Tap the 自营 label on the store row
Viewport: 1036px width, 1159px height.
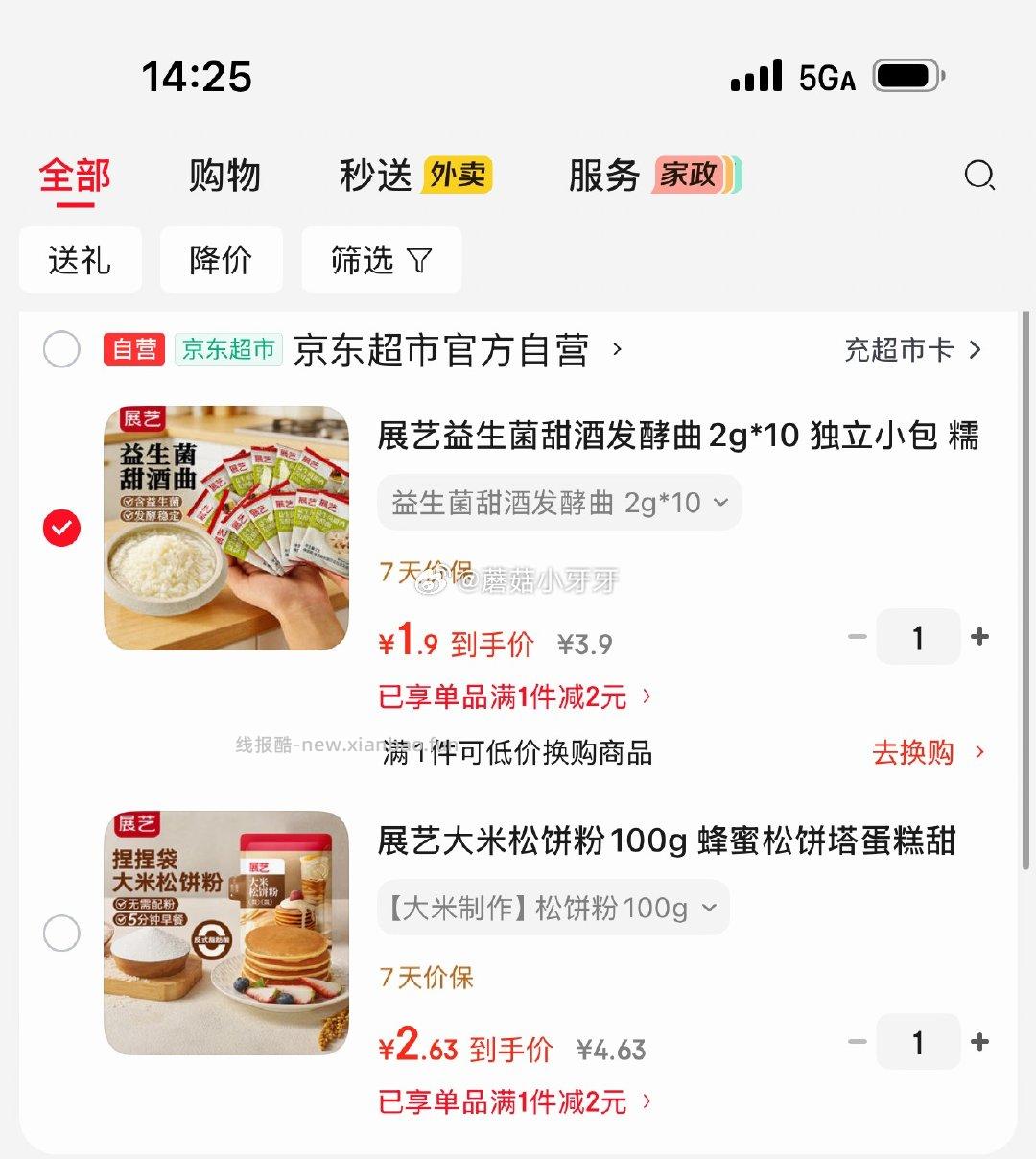pos(134,349)
